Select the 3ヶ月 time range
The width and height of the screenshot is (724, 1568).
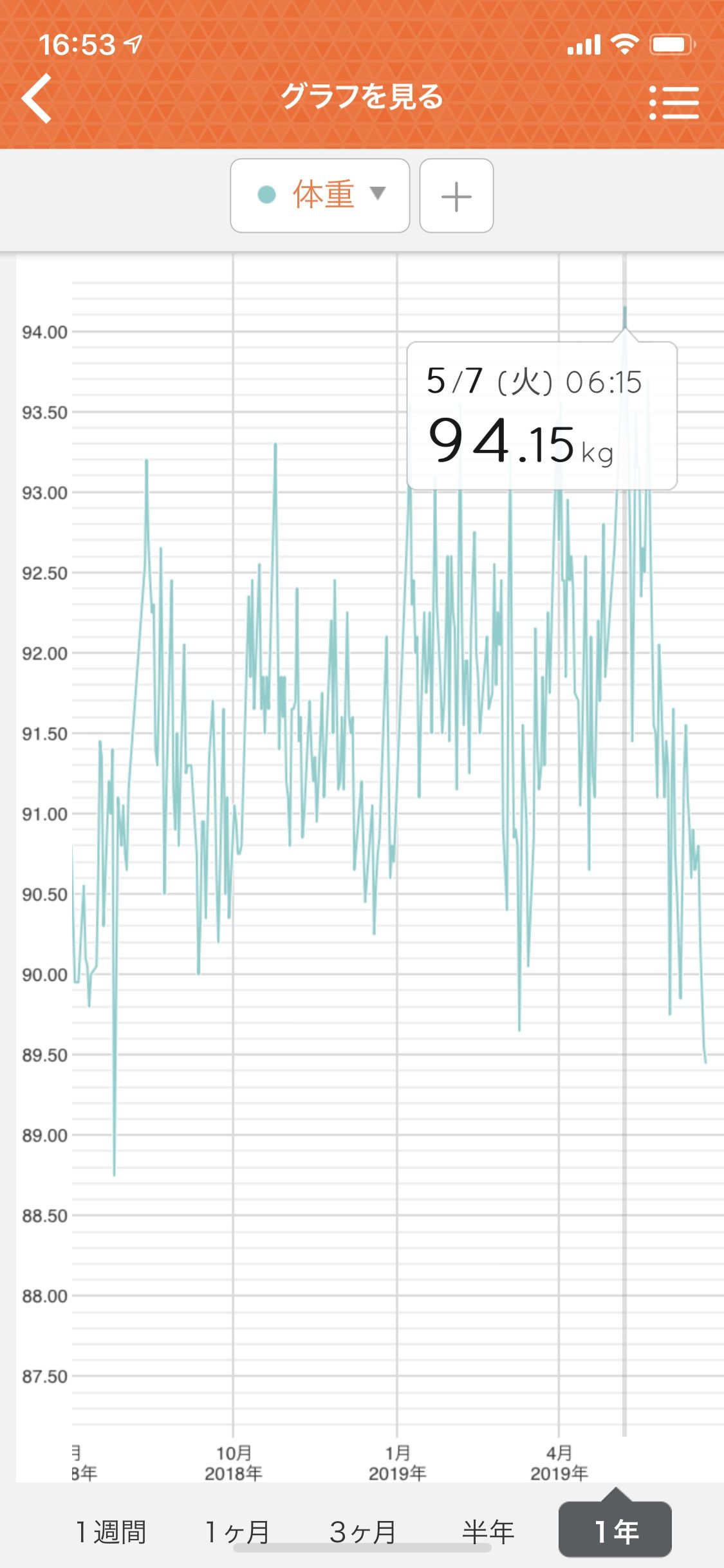362,1531
